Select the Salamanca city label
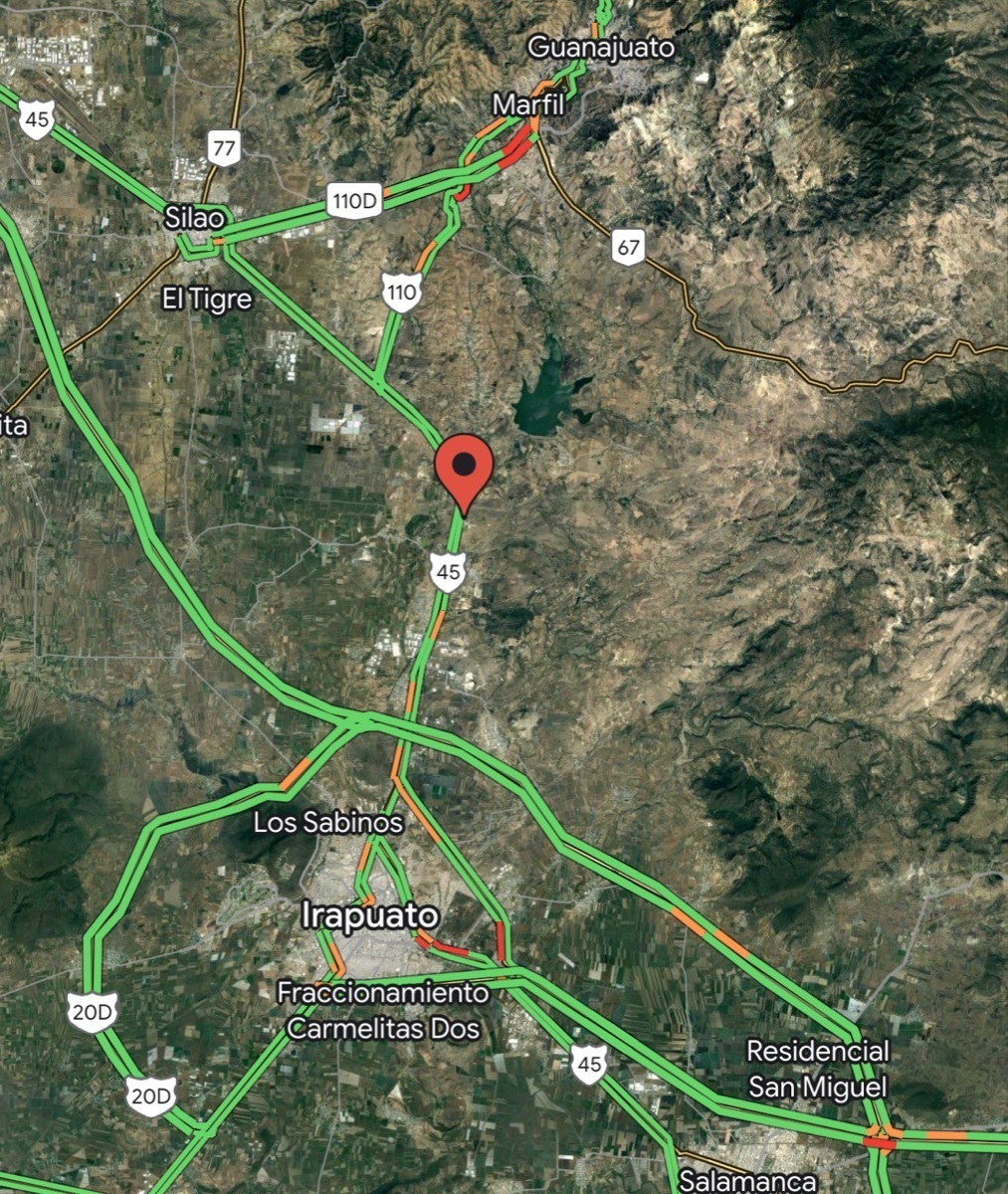 point(747,1181)
